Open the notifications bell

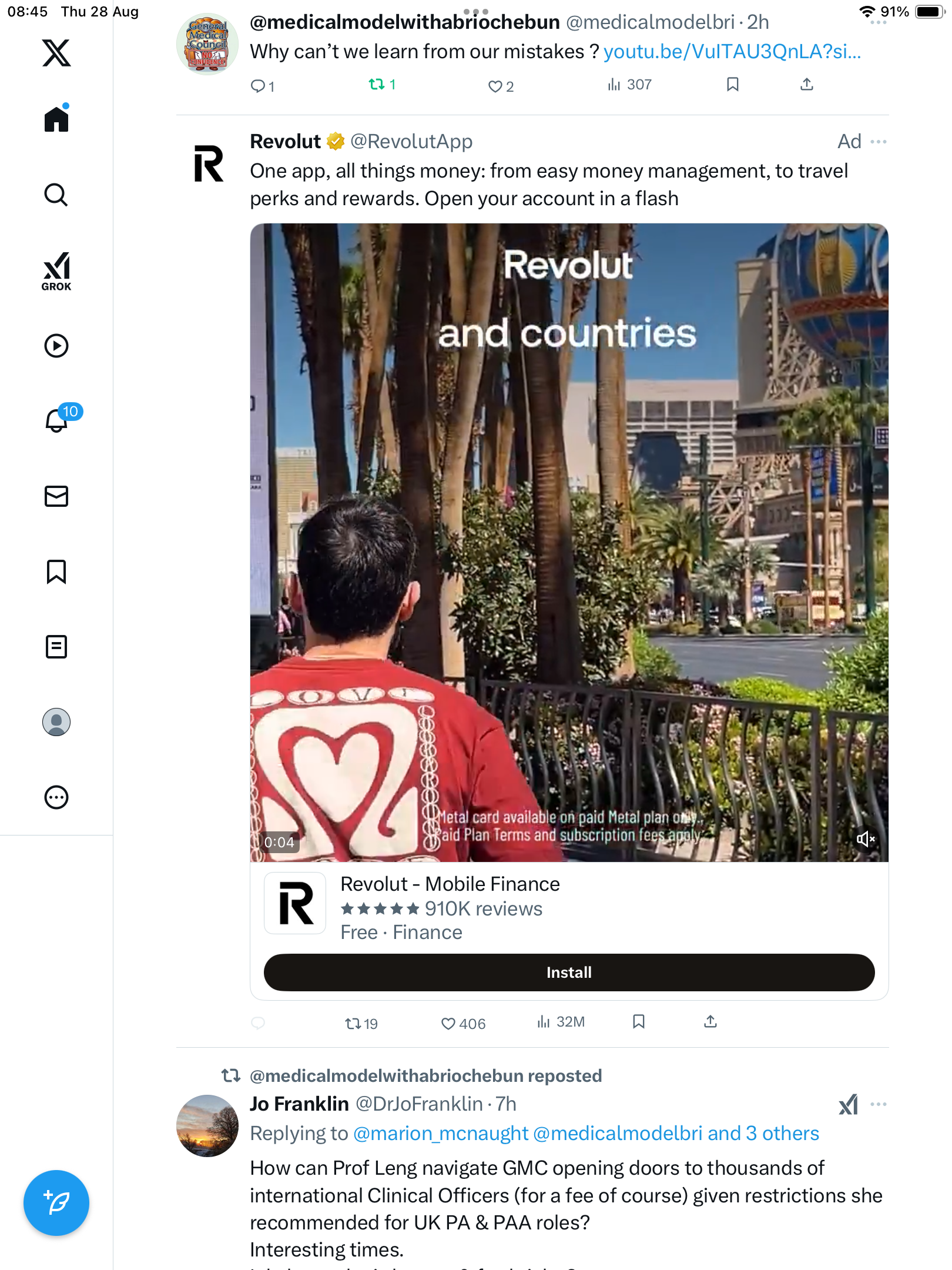click(56, 420)
